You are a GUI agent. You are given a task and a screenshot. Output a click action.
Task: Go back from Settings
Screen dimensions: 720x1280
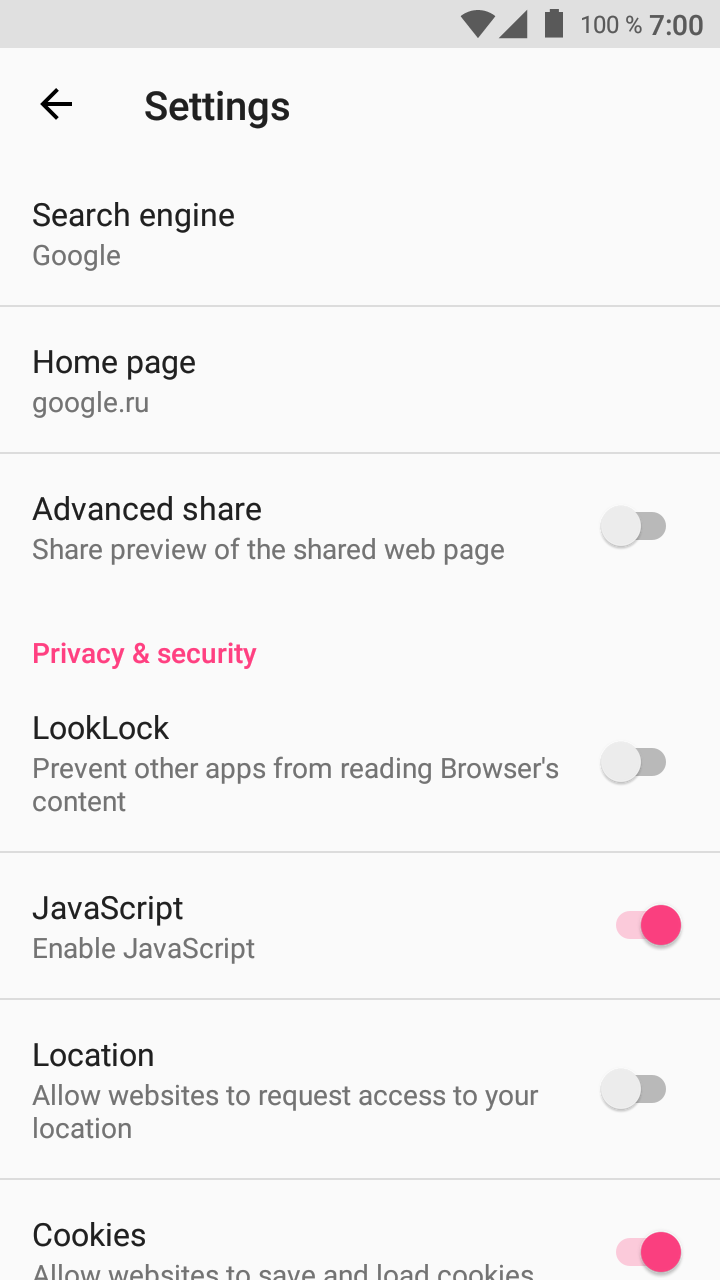coord(56,104)
